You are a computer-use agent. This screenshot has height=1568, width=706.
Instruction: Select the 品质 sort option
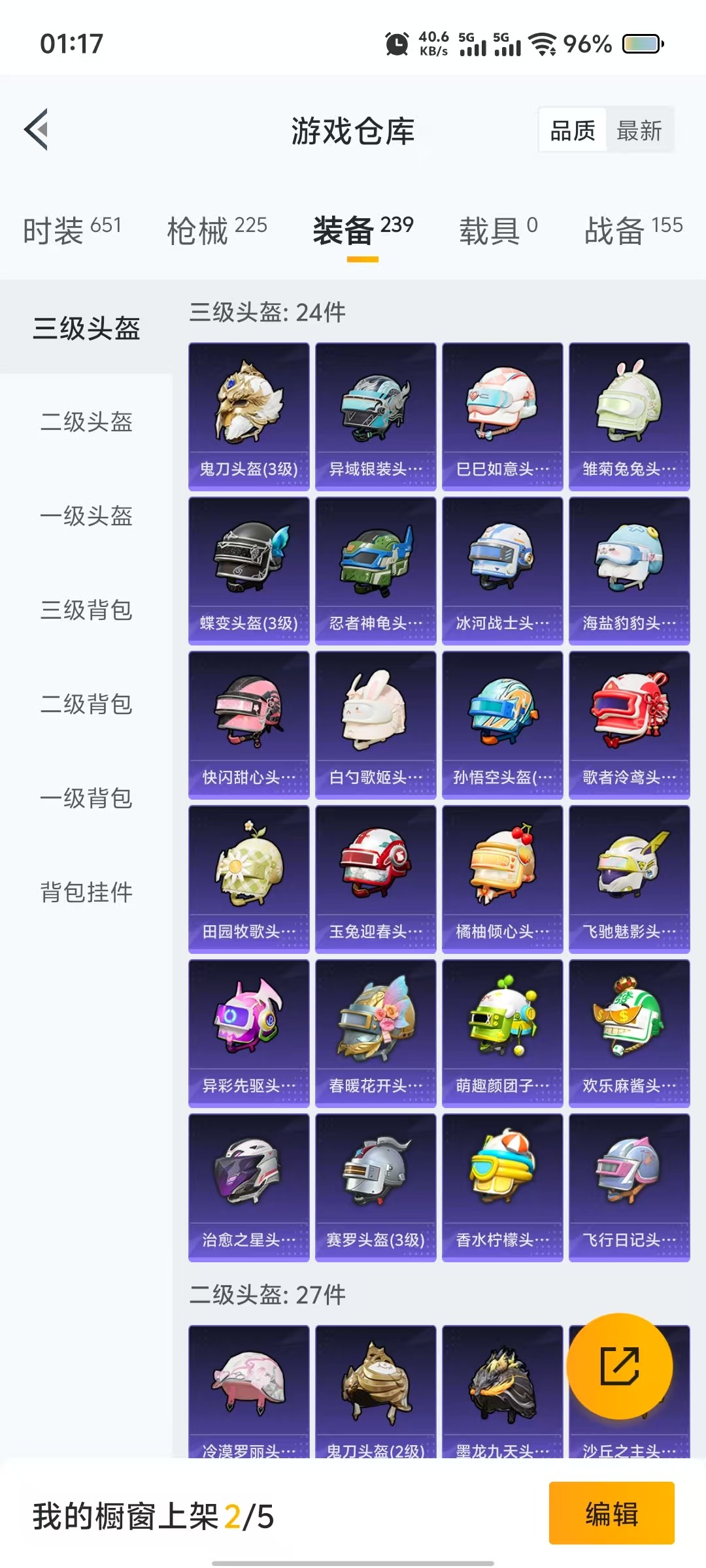pos(573,130)
